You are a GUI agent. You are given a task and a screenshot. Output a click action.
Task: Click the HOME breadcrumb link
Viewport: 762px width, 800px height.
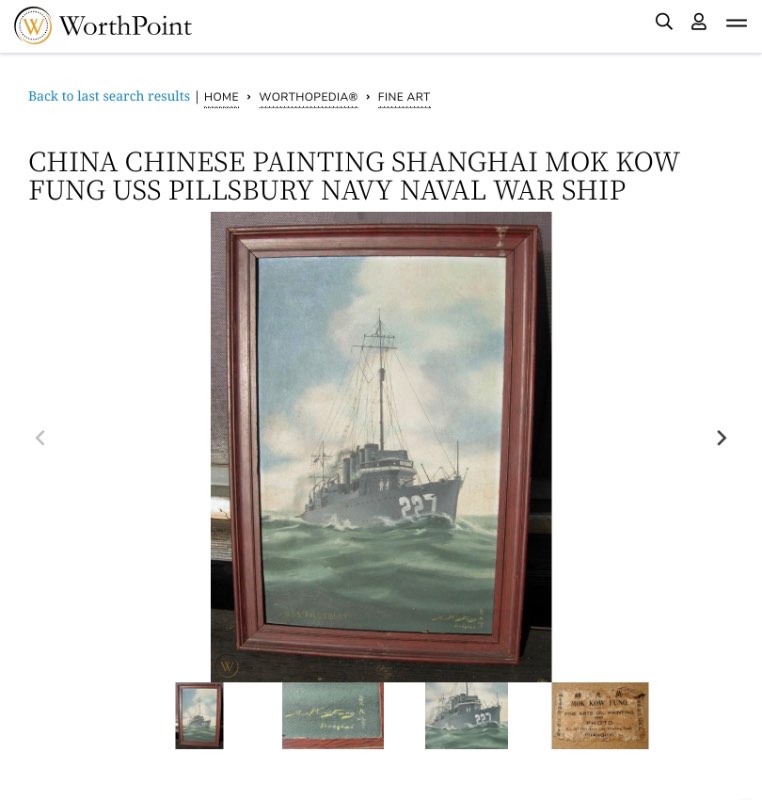pyautogui.click(x=221, y=97)
